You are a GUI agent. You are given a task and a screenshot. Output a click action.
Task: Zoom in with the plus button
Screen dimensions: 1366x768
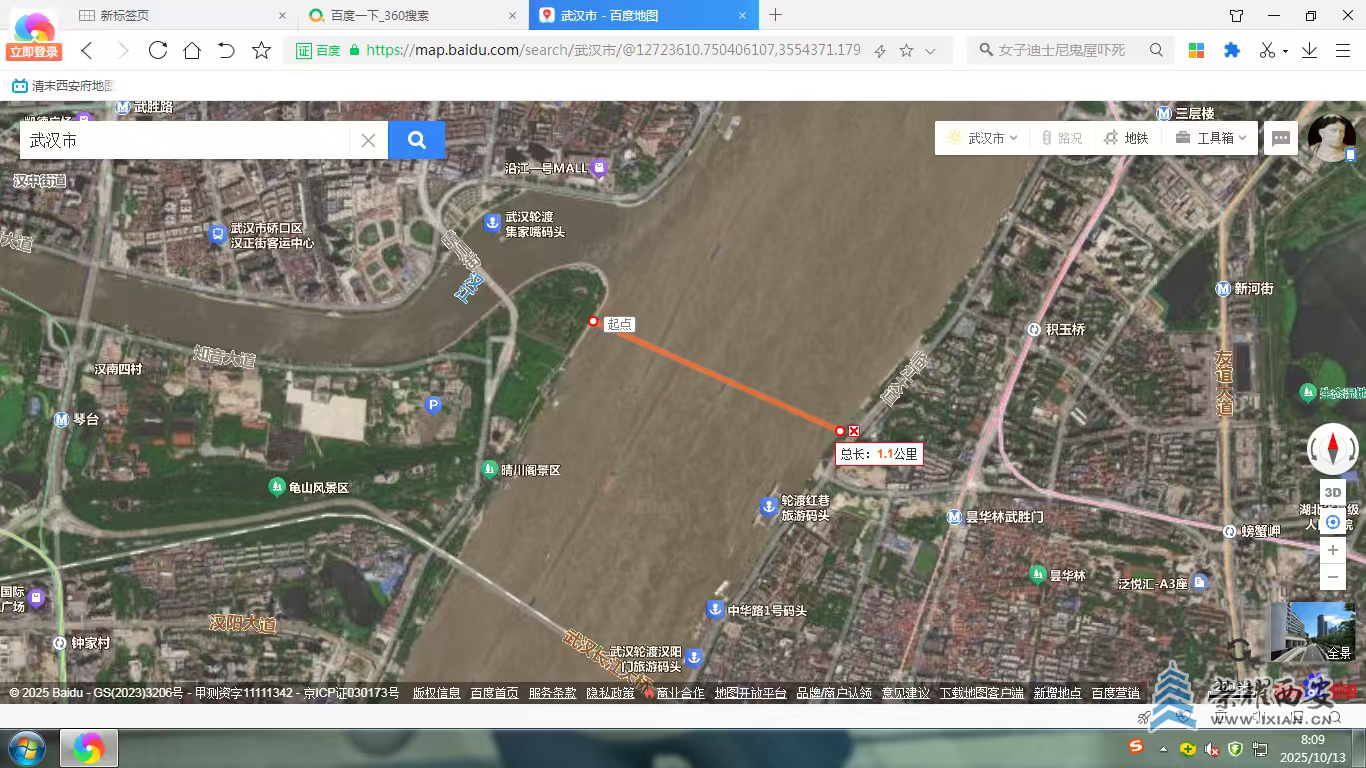tap(1332, 550)
